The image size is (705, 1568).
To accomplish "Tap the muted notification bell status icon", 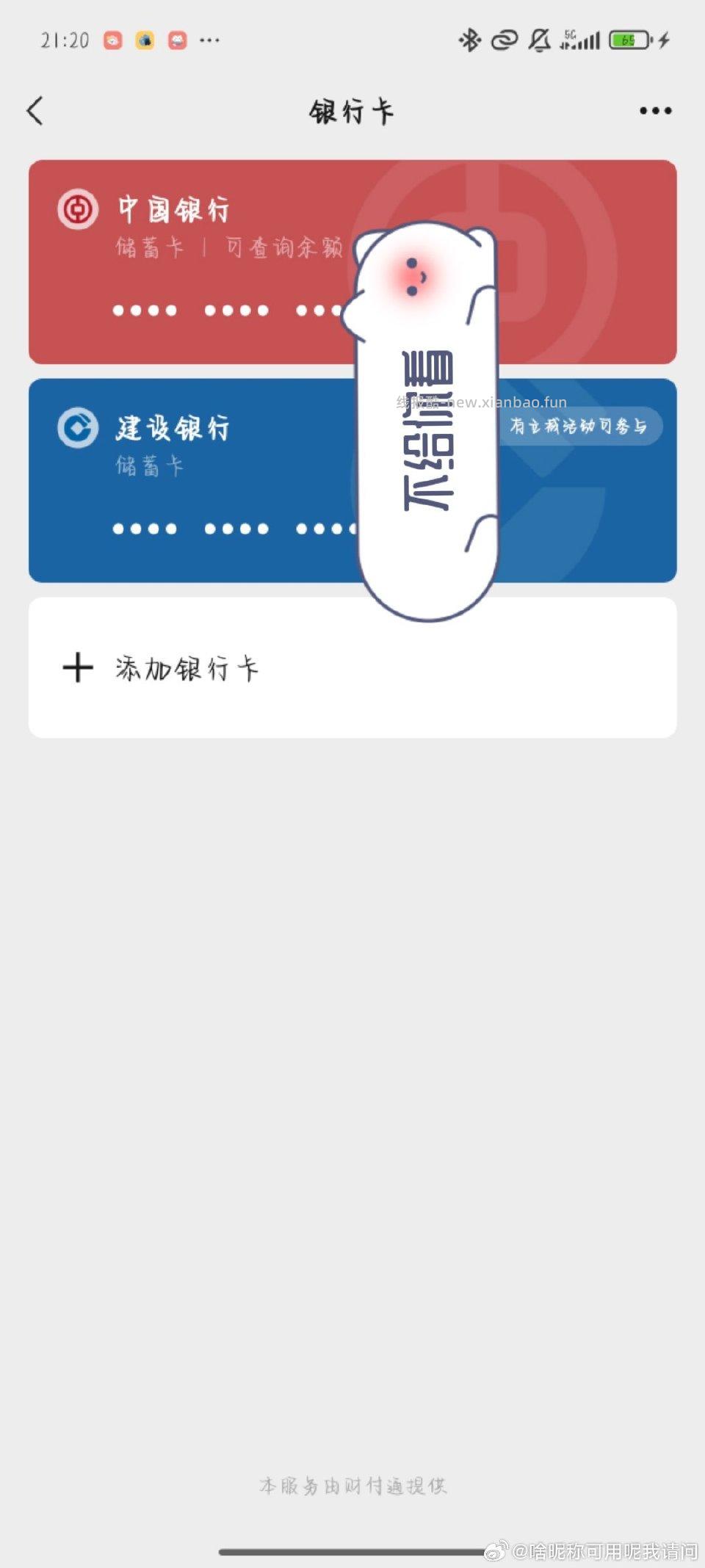I will coord(537,40).
